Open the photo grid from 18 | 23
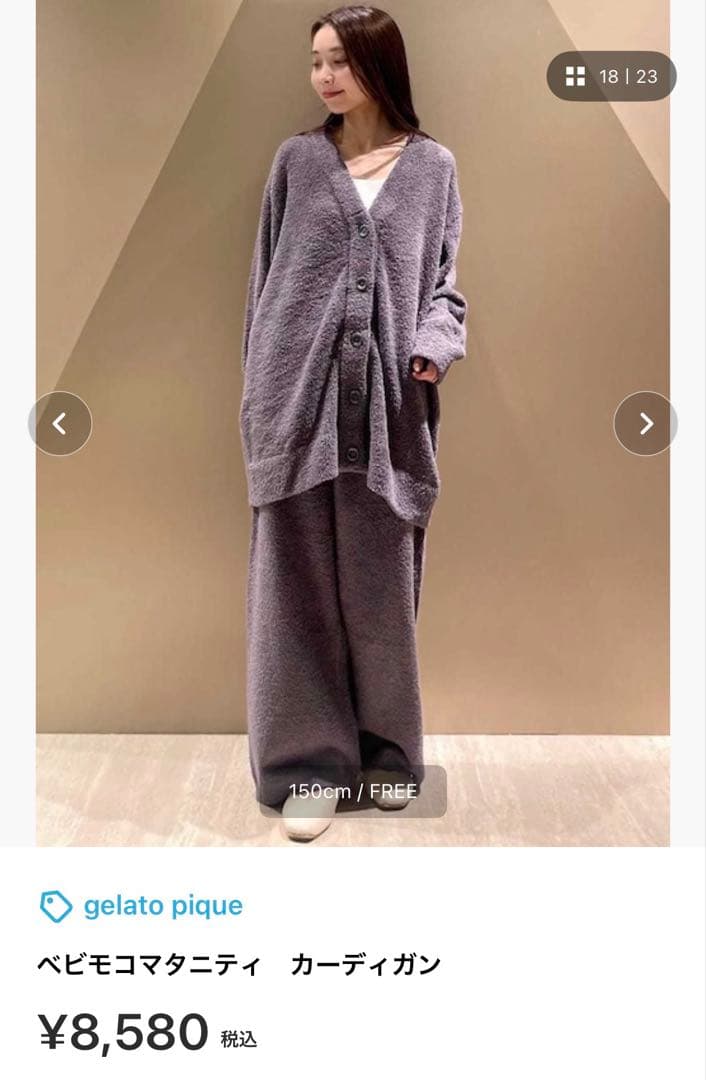 tap(611, 76)
